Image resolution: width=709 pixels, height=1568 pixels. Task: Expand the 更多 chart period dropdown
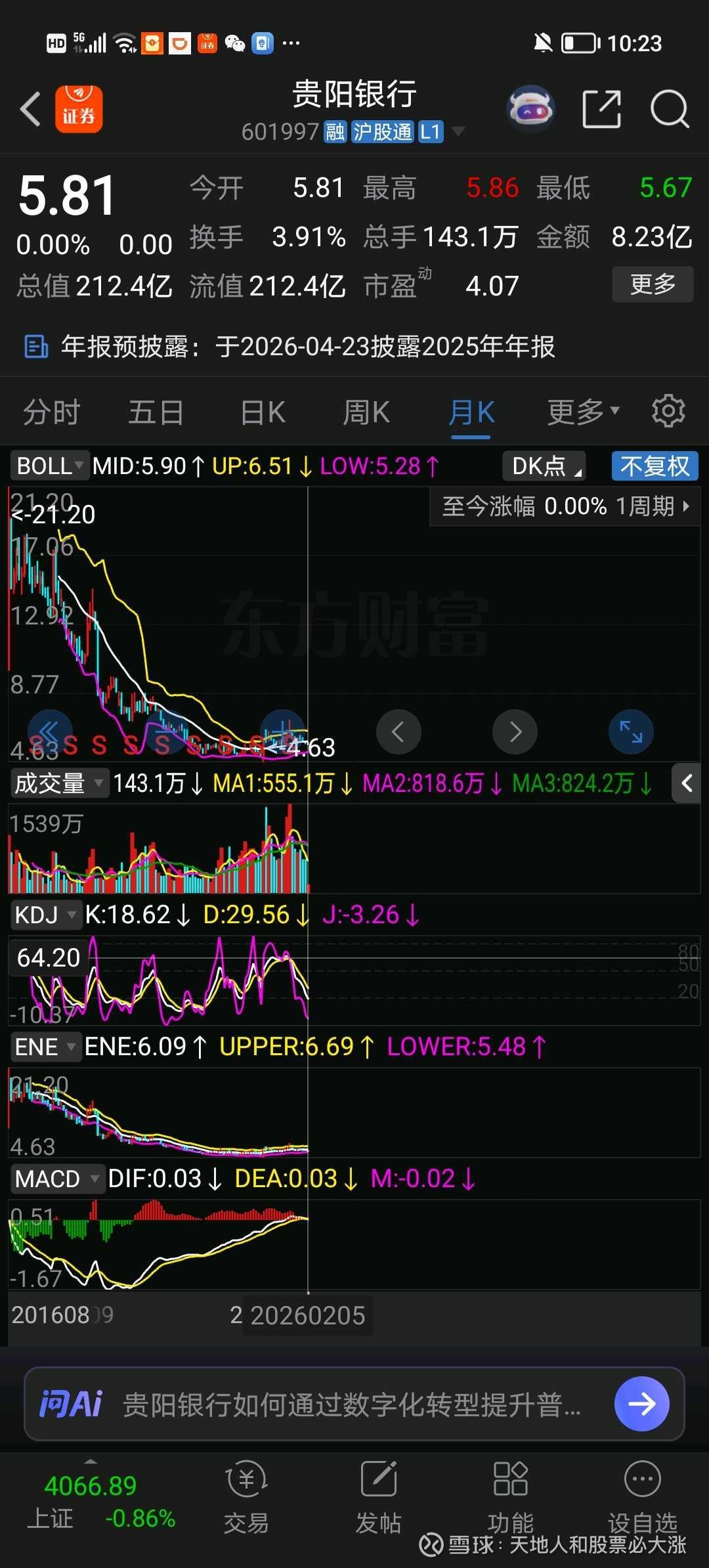tap(583, 413)
